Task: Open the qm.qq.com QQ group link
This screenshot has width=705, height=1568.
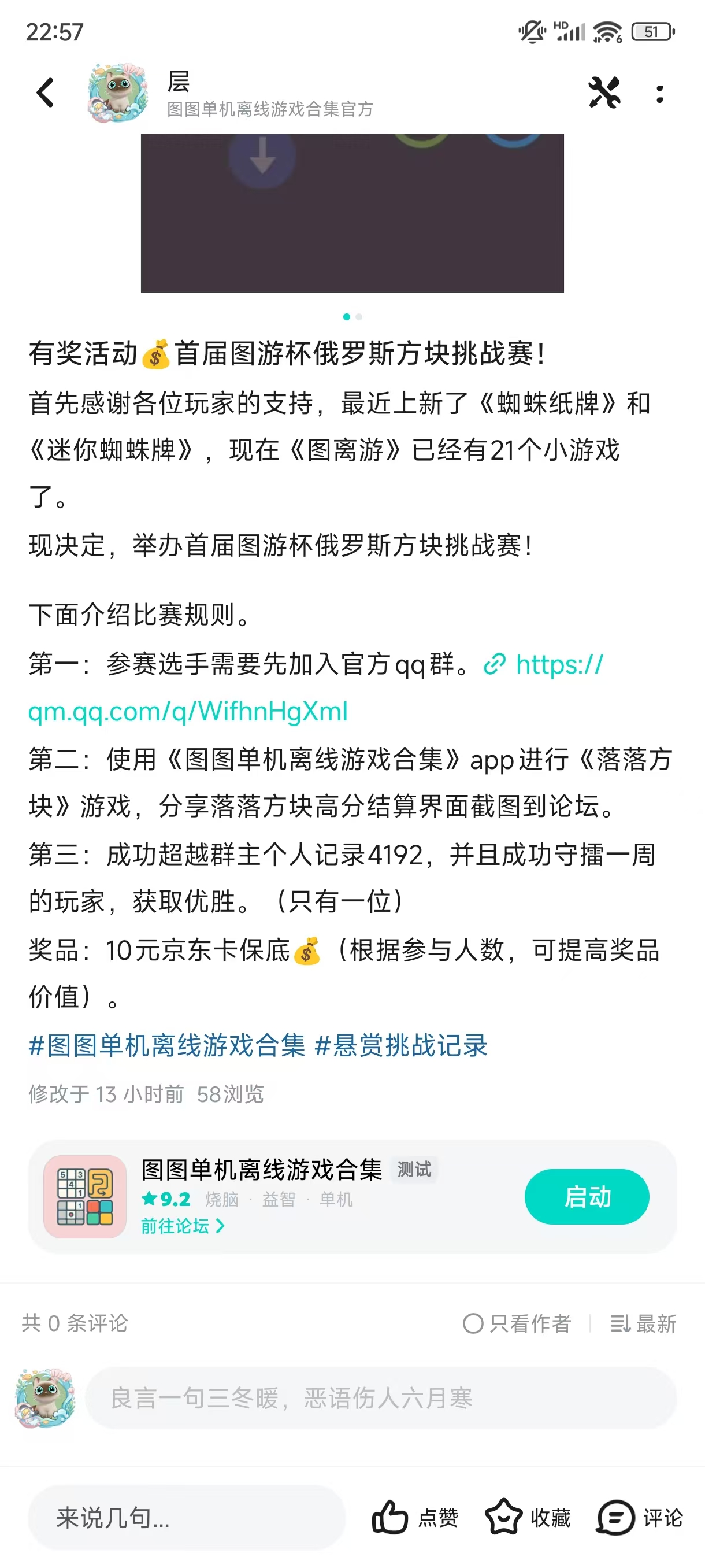Action: (188, 711)
